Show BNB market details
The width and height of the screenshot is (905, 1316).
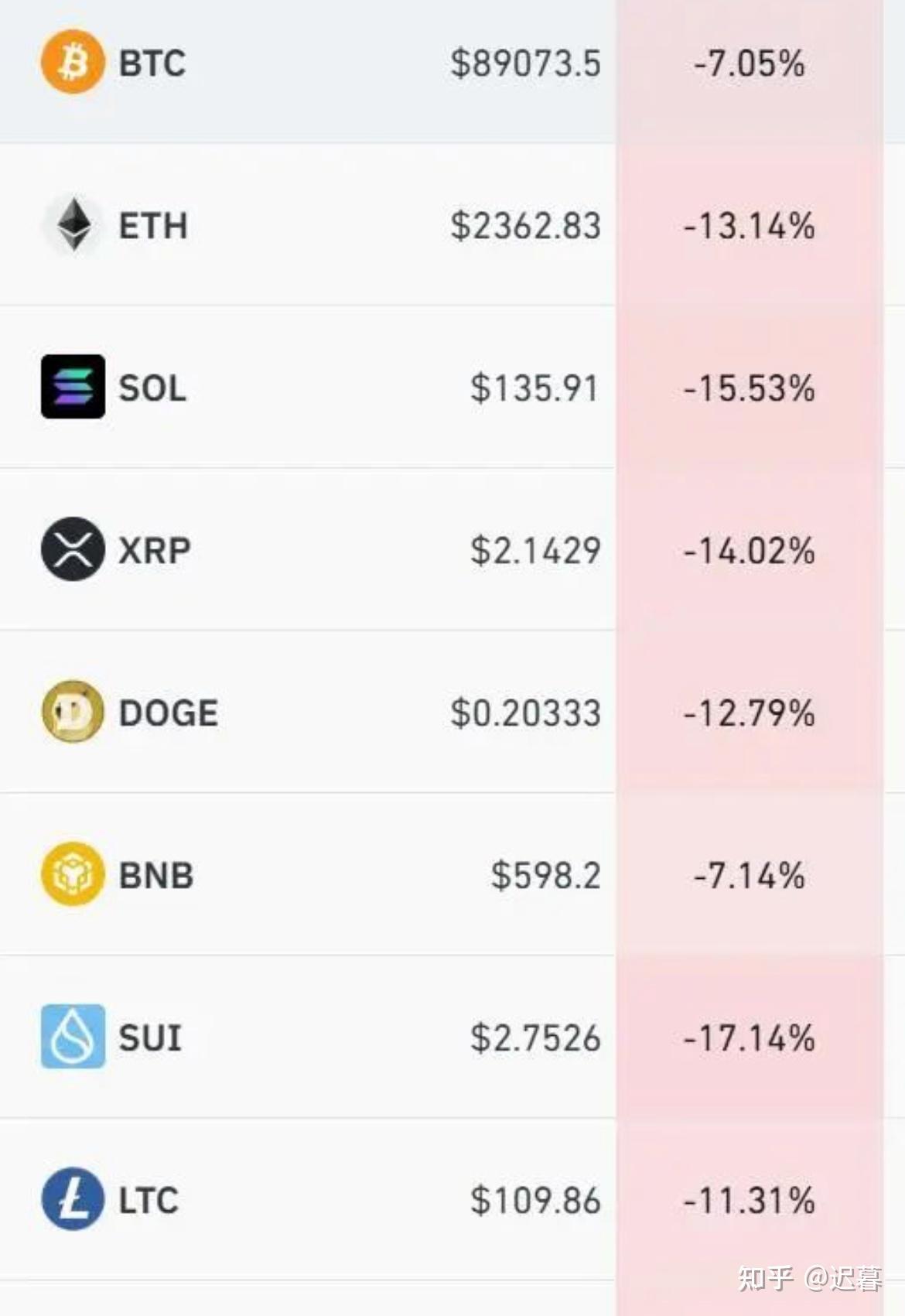(x=155, y=875)
